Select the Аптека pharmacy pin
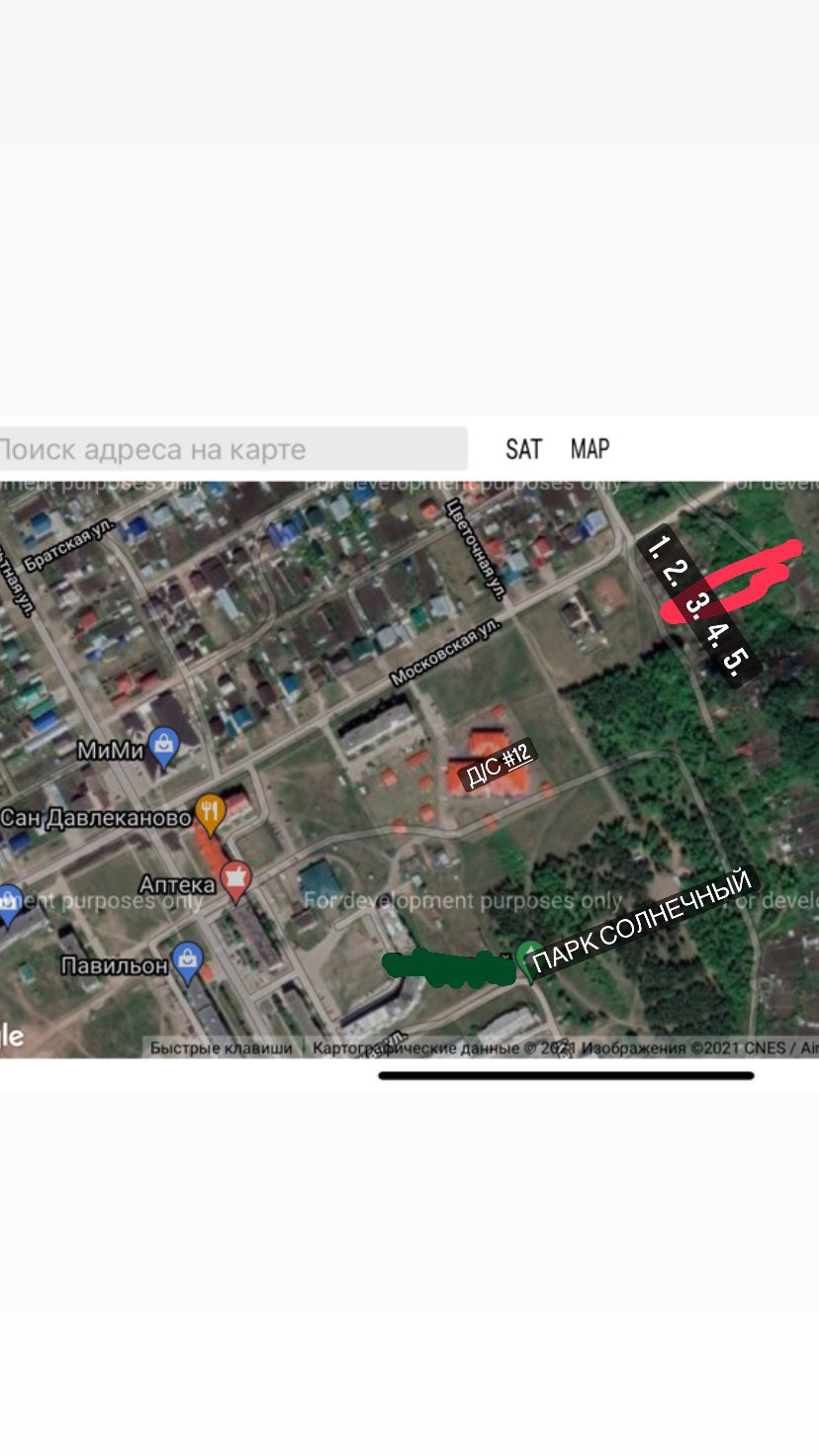The height and width of the screenshot is (1456, 819). coord(235,881)
